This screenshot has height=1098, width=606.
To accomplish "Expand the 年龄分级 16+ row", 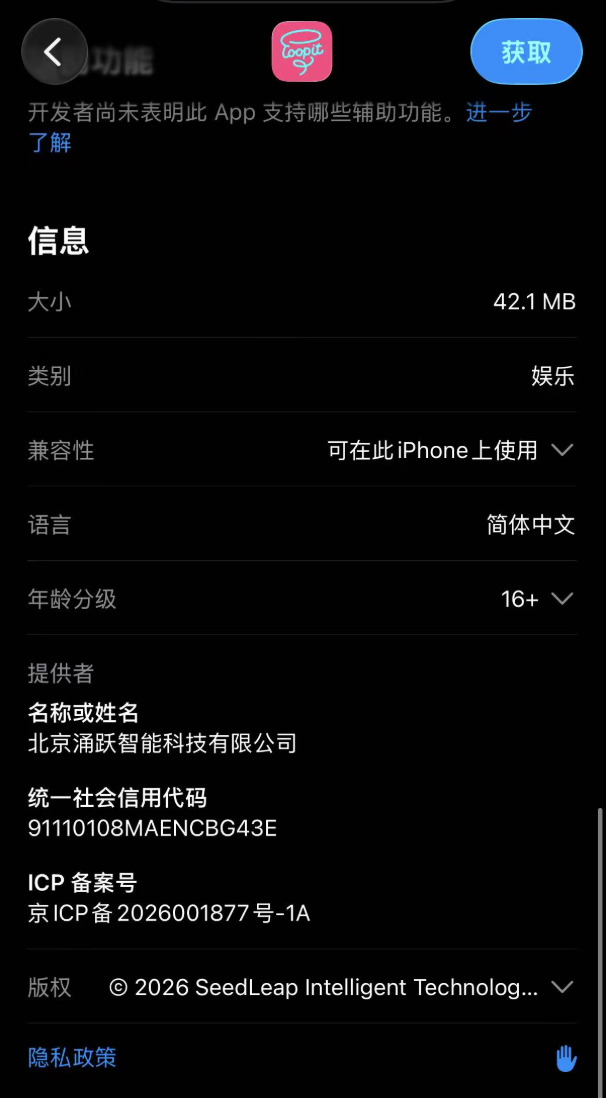I will tap(562, 599).
